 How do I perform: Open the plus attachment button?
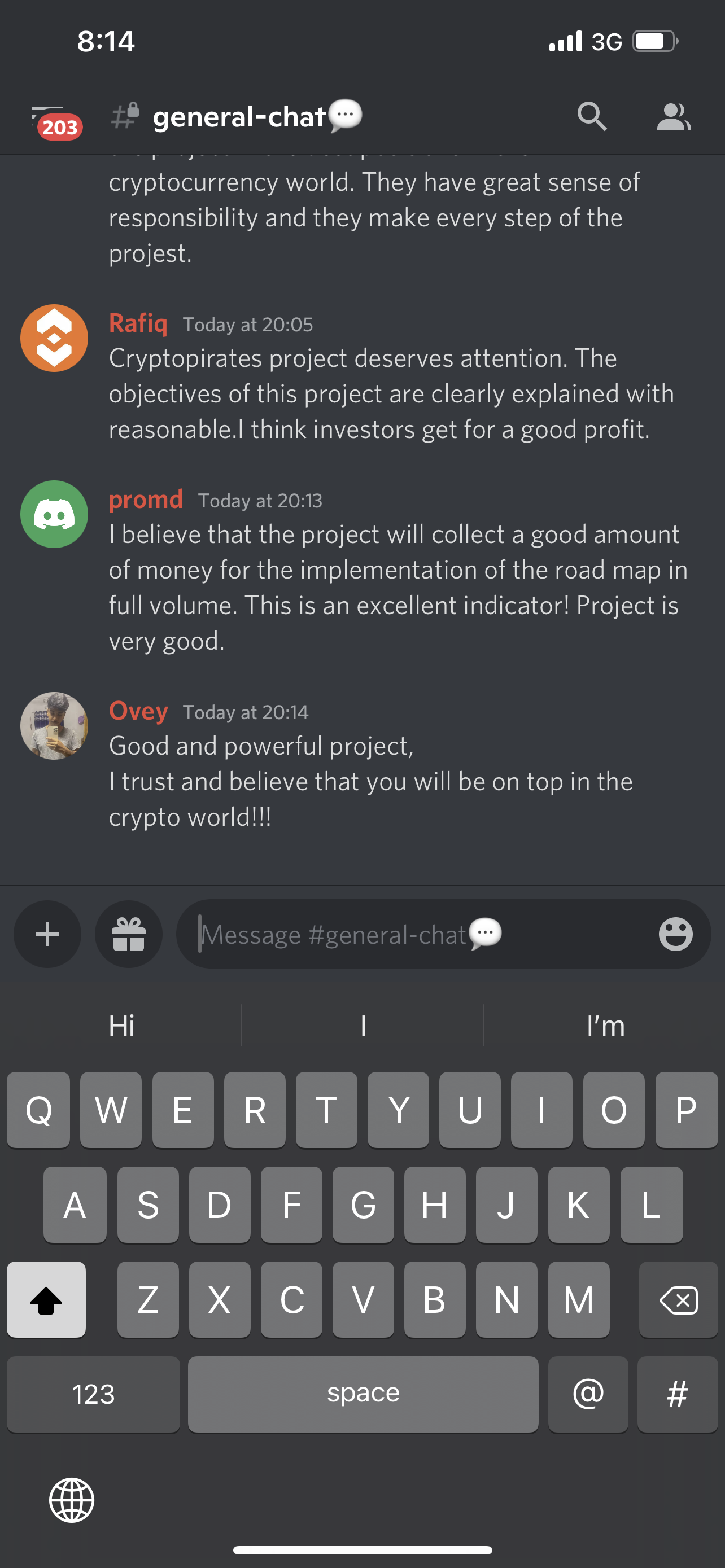pyautogui.click(x=47, y=934)
